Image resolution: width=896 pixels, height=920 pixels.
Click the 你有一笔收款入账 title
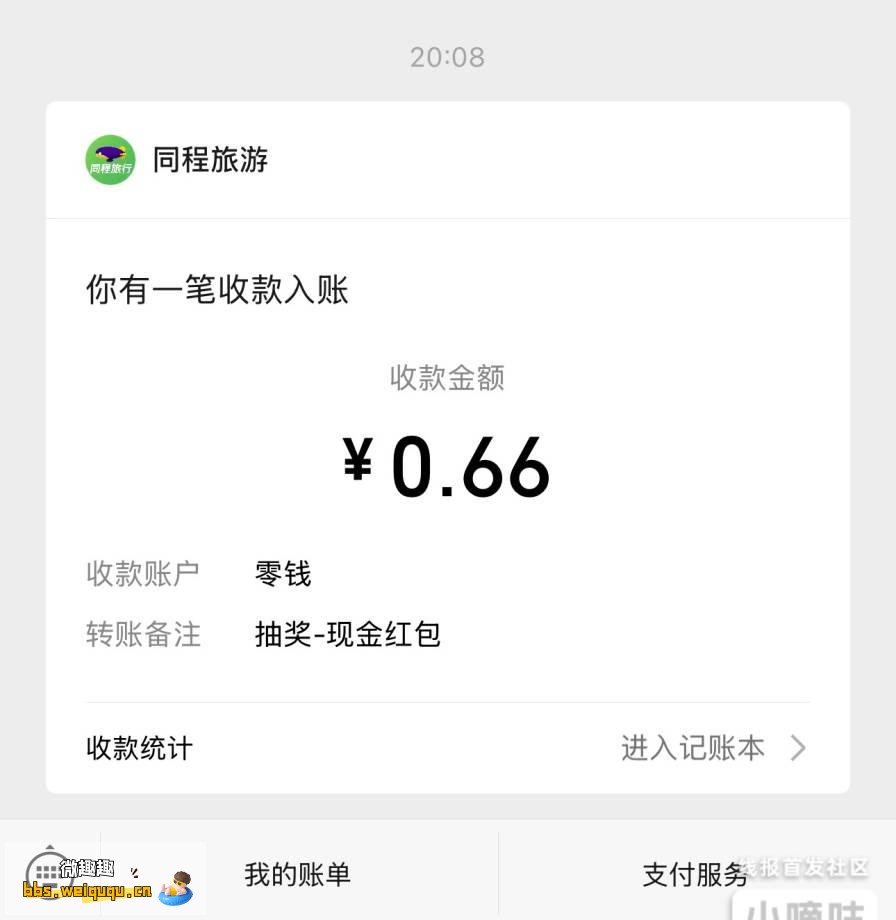click(216, 290)
